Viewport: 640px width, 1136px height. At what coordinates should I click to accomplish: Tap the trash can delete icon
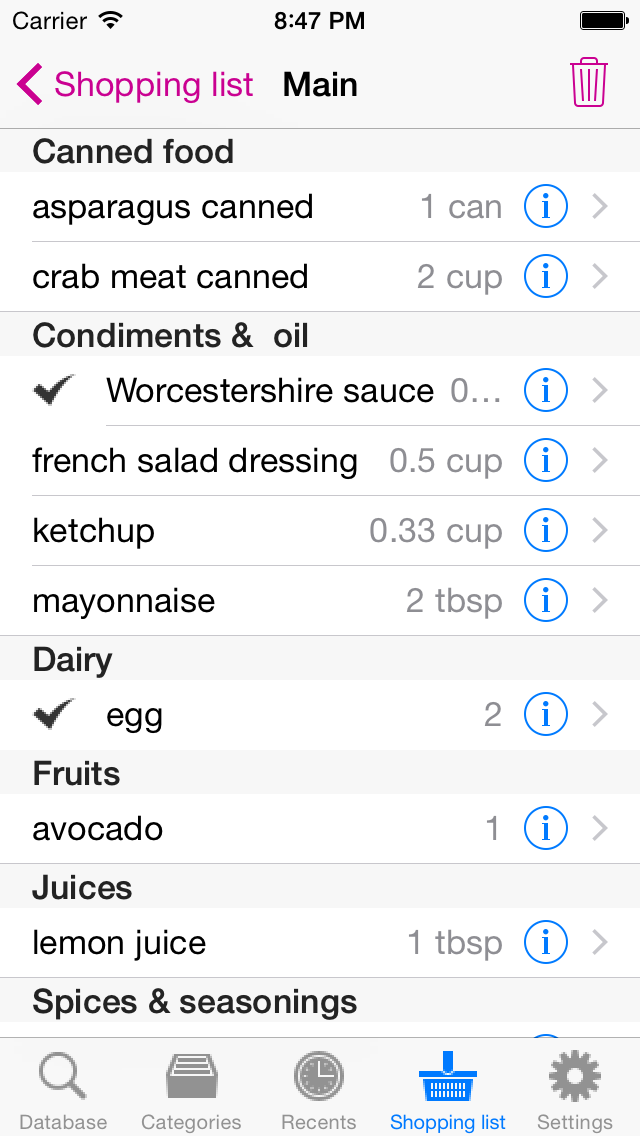tap(589, 83)
